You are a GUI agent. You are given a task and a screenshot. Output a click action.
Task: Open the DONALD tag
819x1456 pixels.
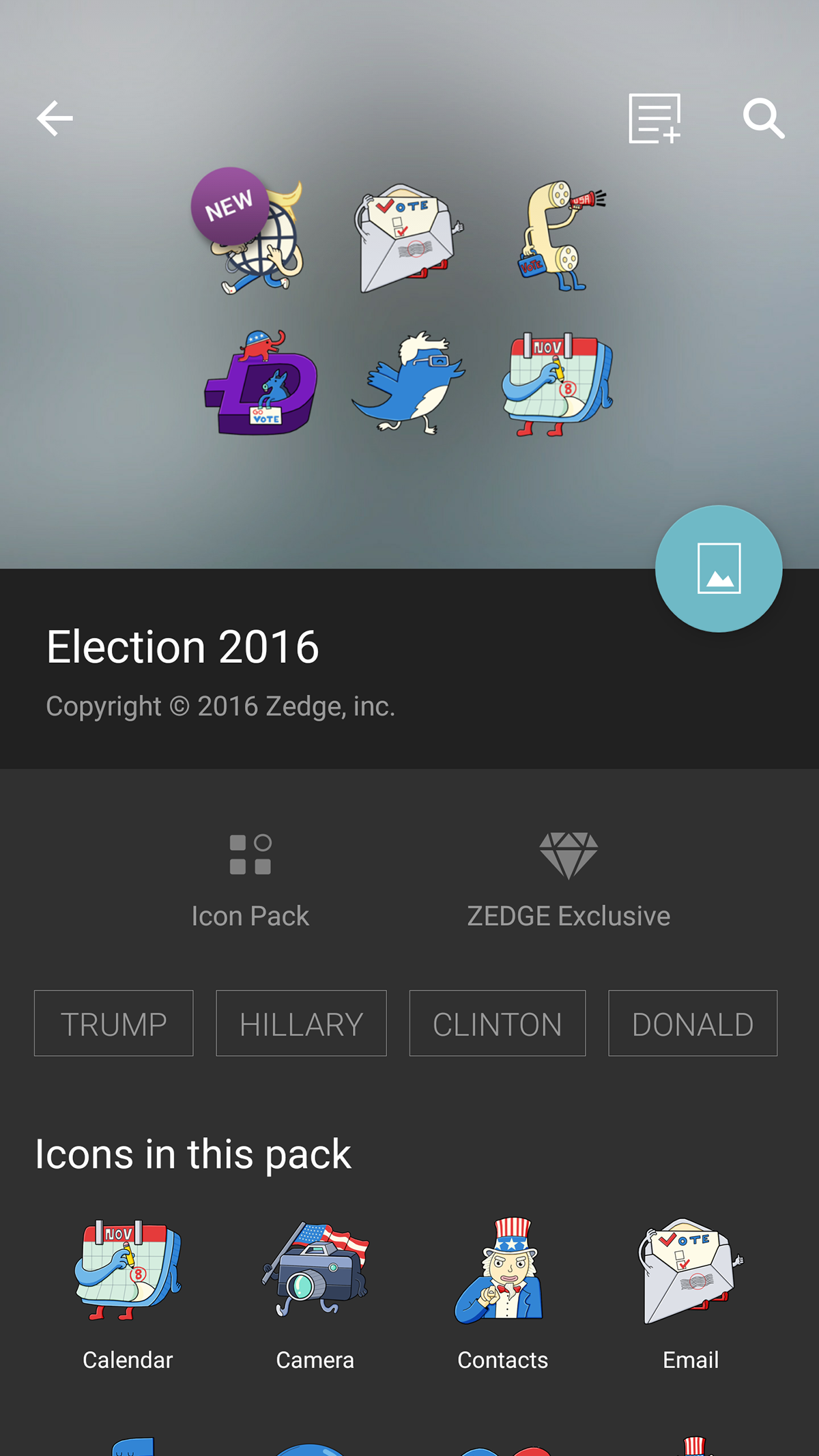coord(692,1023)
